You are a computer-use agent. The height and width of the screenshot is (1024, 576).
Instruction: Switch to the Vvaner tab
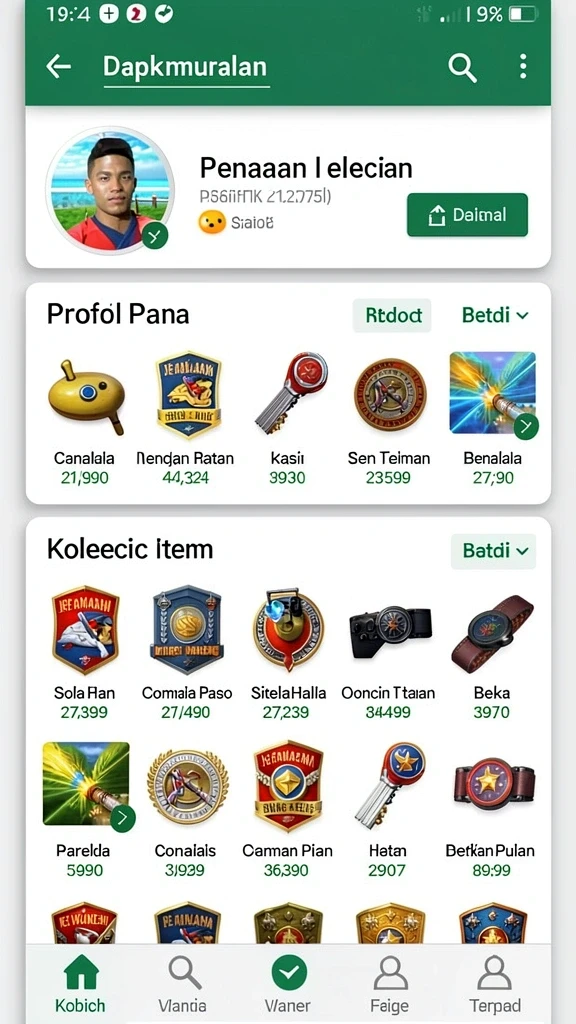288,984
